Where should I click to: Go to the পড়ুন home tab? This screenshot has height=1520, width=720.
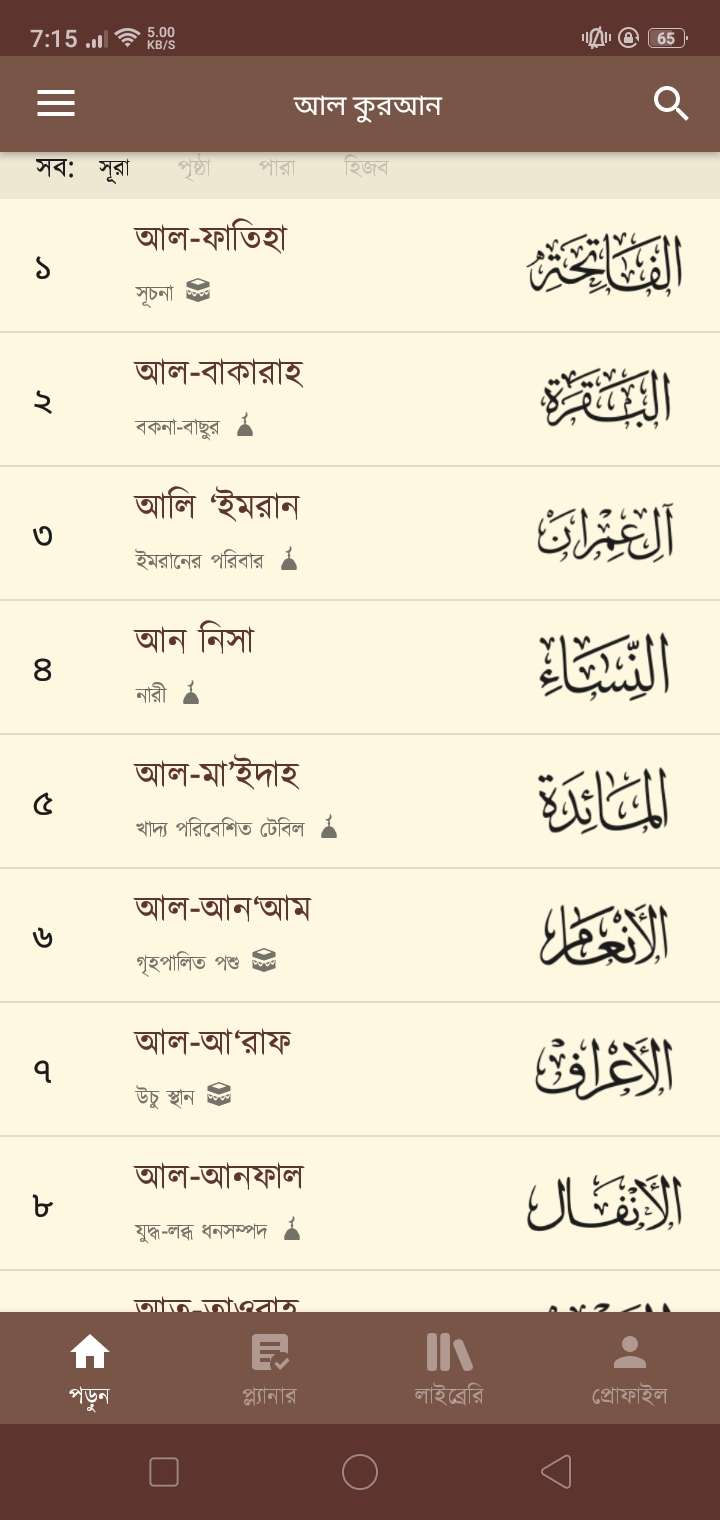[x=90, y=1368]
